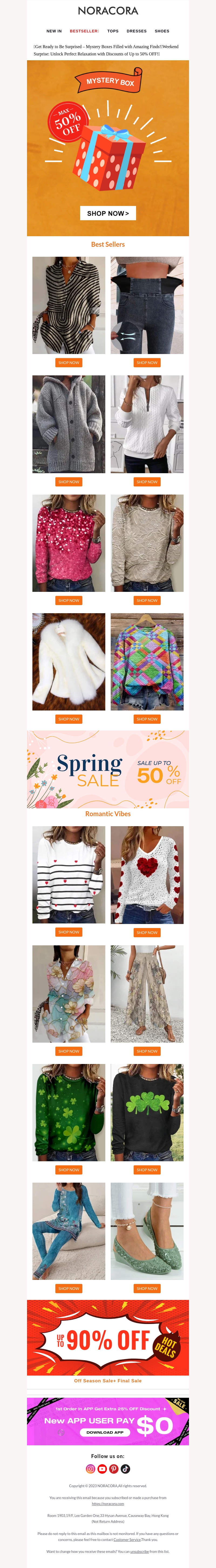
Task: Open Noracora's Instagram page
Action: [x=91, y=1469]
